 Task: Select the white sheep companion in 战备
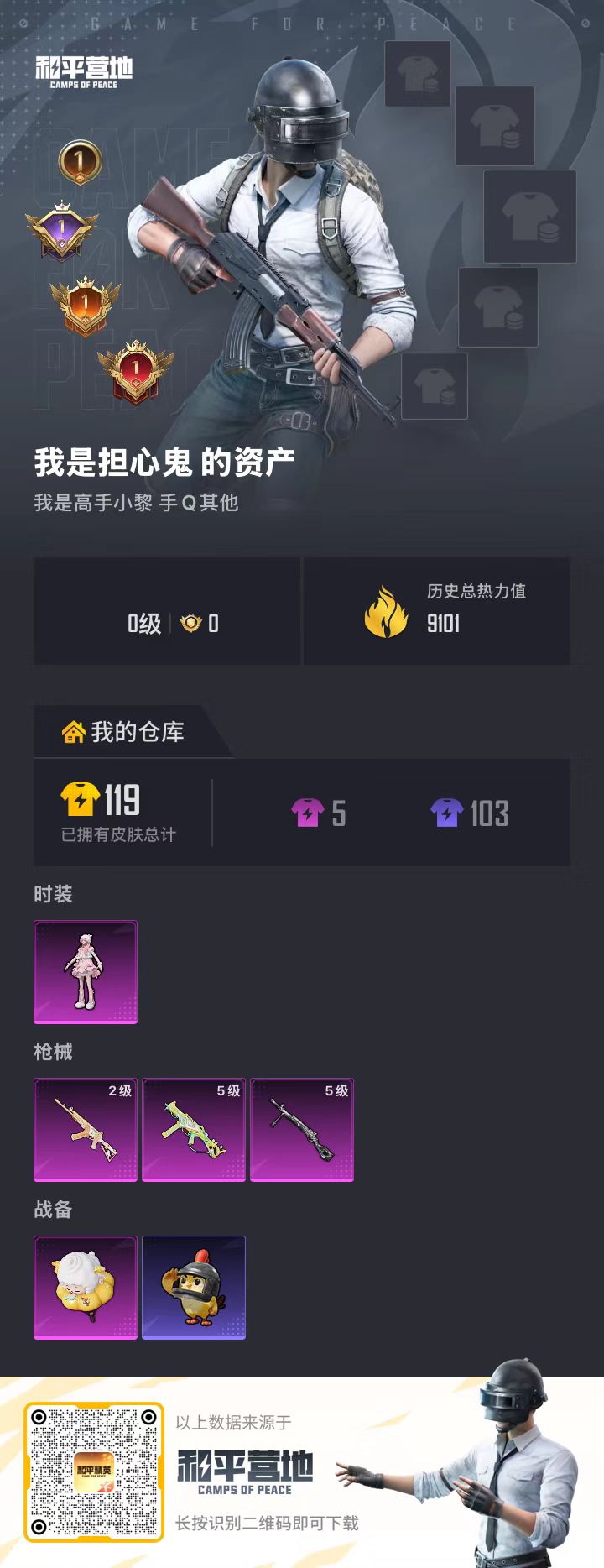coord(85,1287)
